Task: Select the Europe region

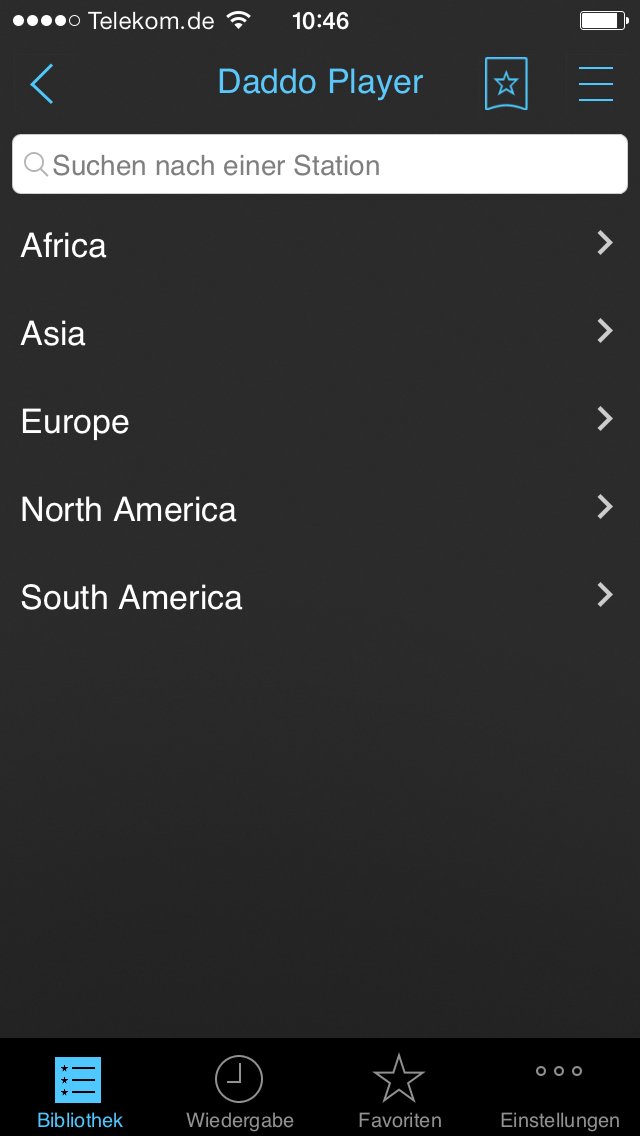Action: tap(320, 421)
